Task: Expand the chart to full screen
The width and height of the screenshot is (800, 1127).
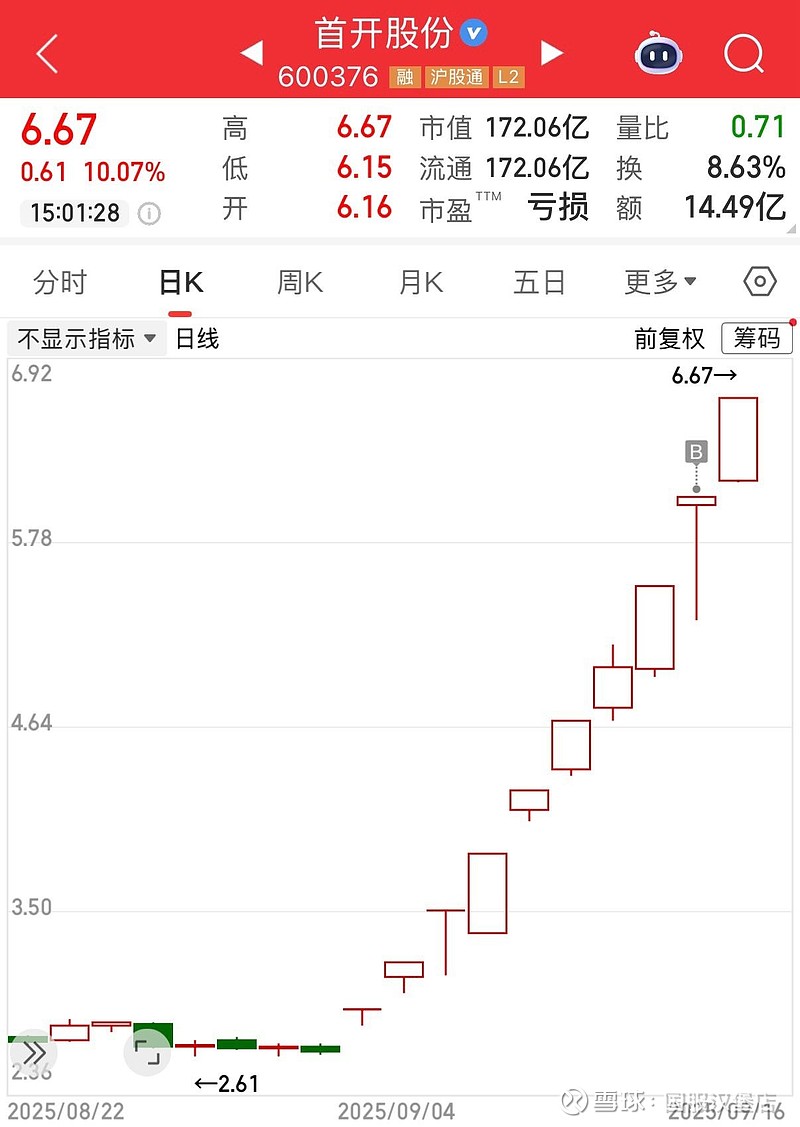Action: 147,1052
